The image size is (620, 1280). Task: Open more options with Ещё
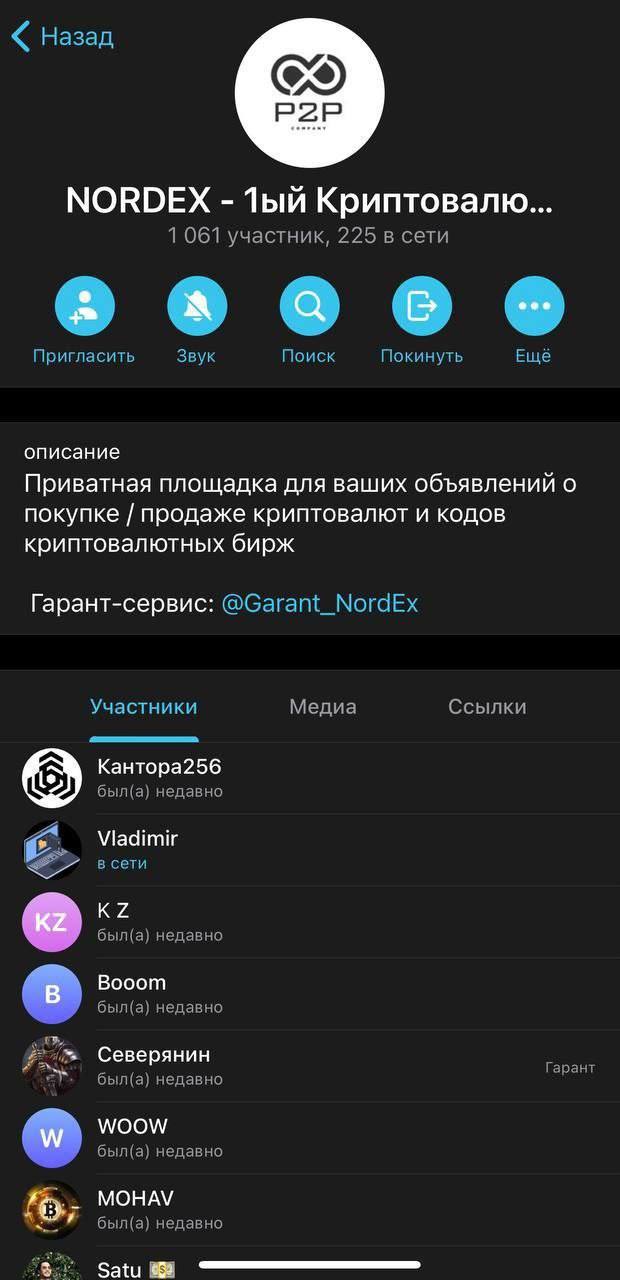[534, 306]
